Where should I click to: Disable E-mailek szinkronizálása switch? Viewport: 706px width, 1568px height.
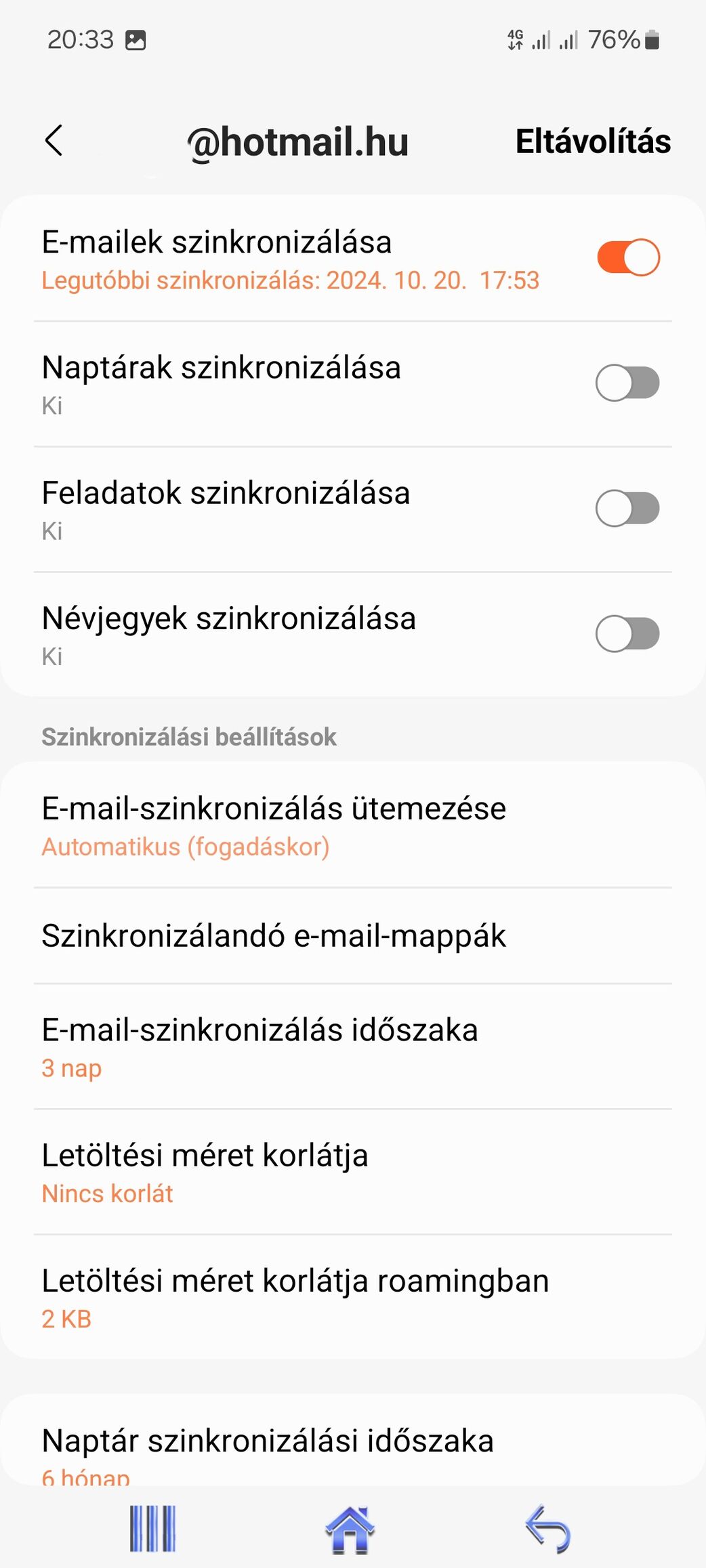[628, 258]
